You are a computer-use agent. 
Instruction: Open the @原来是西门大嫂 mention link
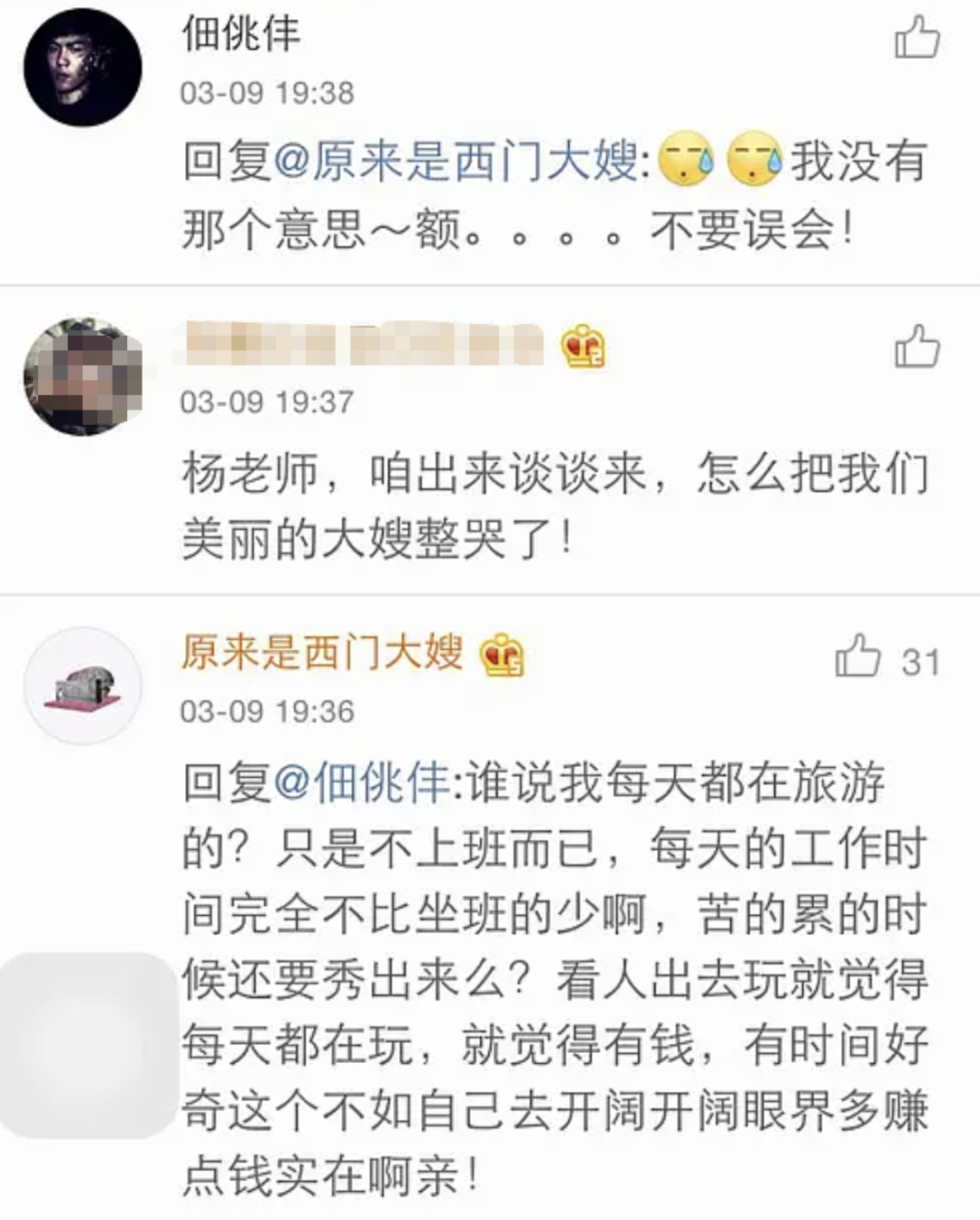[x=456, y=163]
